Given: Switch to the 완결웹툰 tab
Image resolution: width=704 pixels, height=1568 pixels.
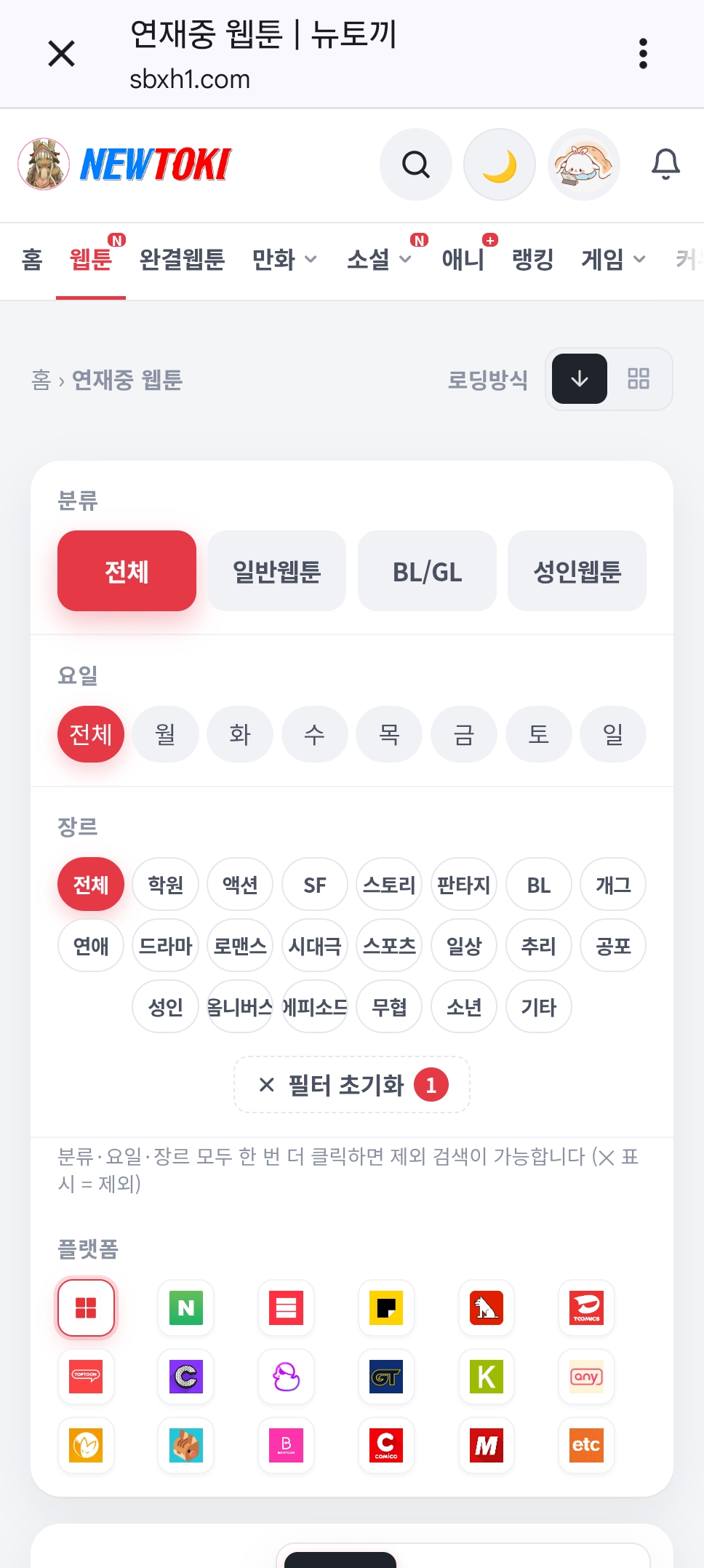Looking at the screenshot, I should point(182,259).
